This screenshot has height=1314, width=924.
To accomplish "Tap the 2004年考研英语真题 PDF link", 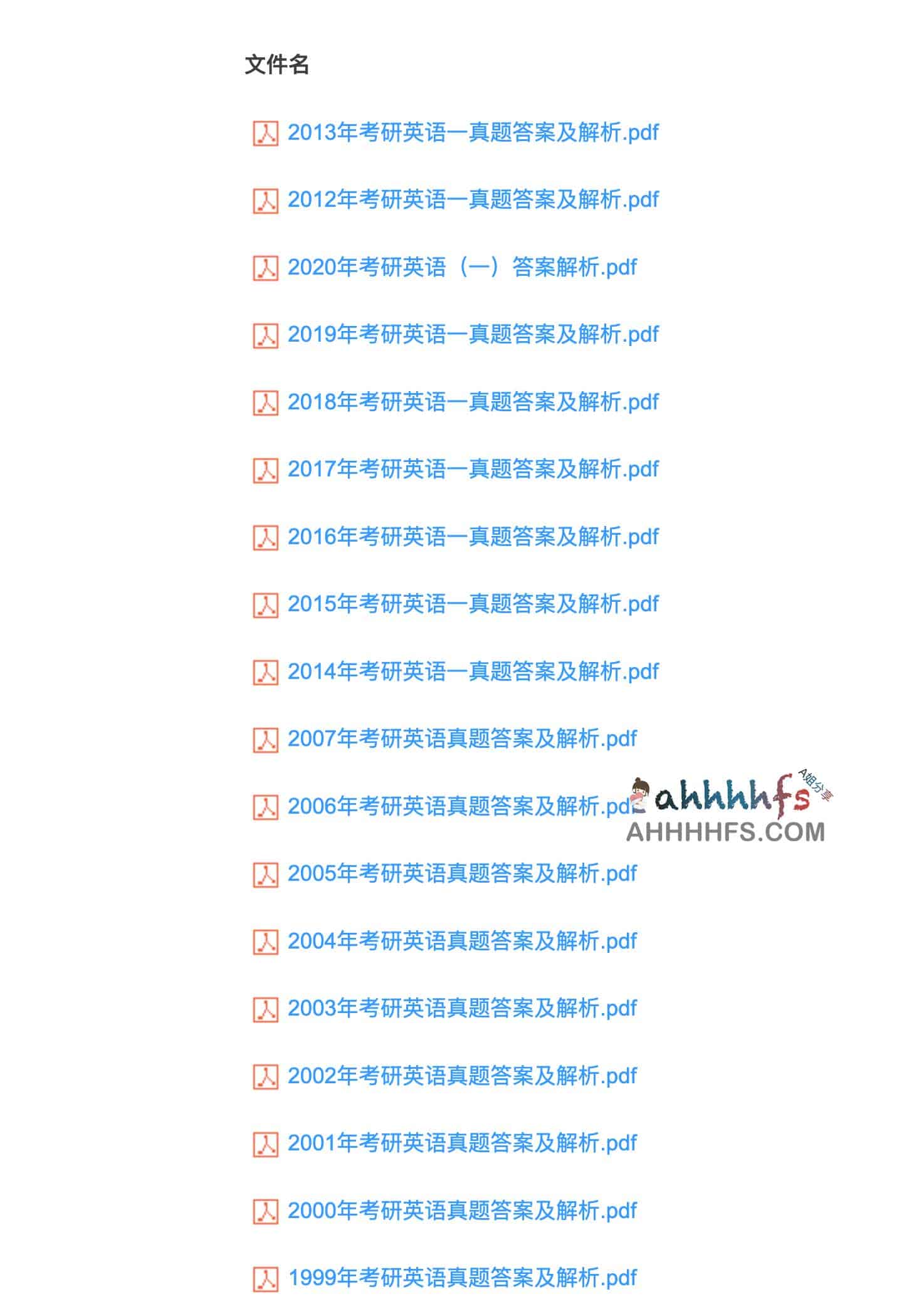I will point(461,941).
